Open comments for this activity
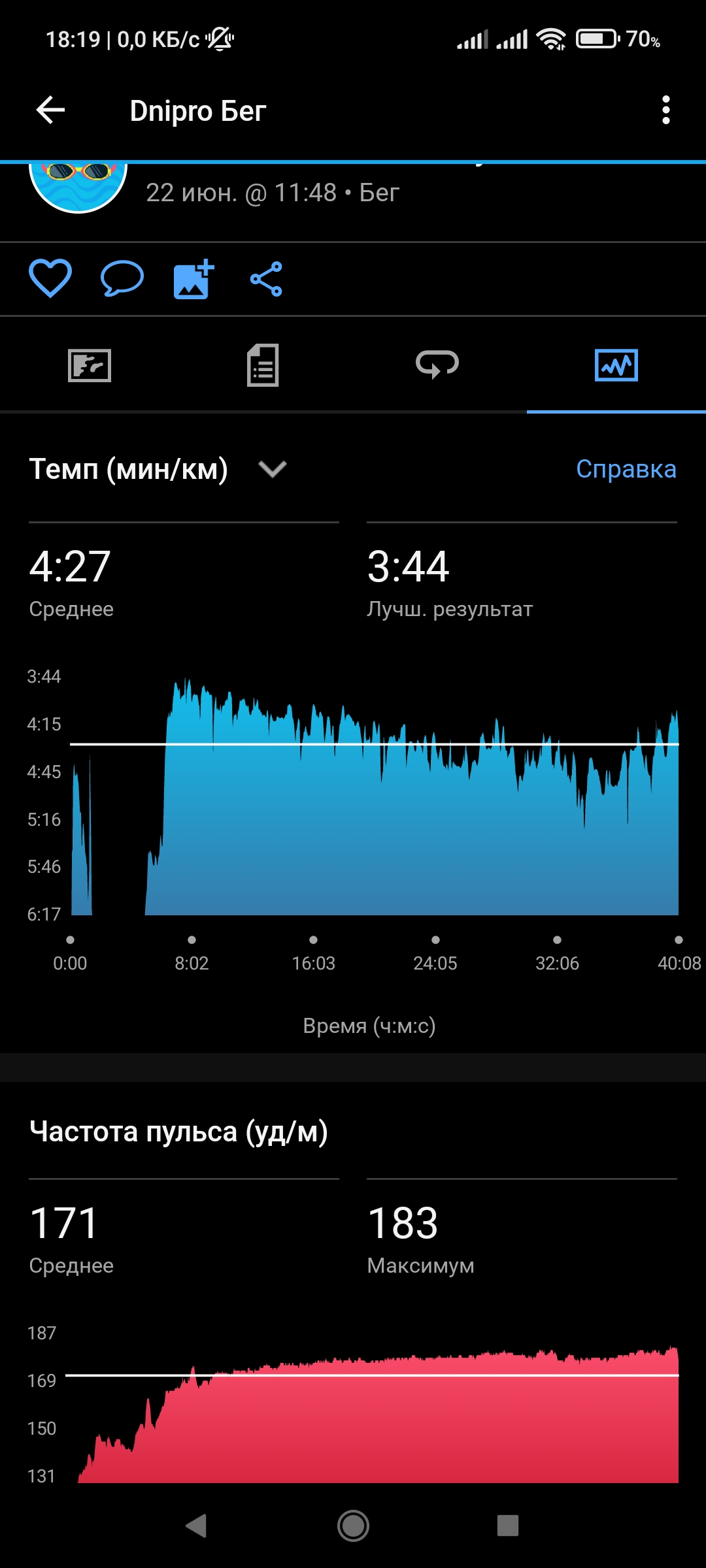Screen dimensions: 706x1568 coord(122,278)
